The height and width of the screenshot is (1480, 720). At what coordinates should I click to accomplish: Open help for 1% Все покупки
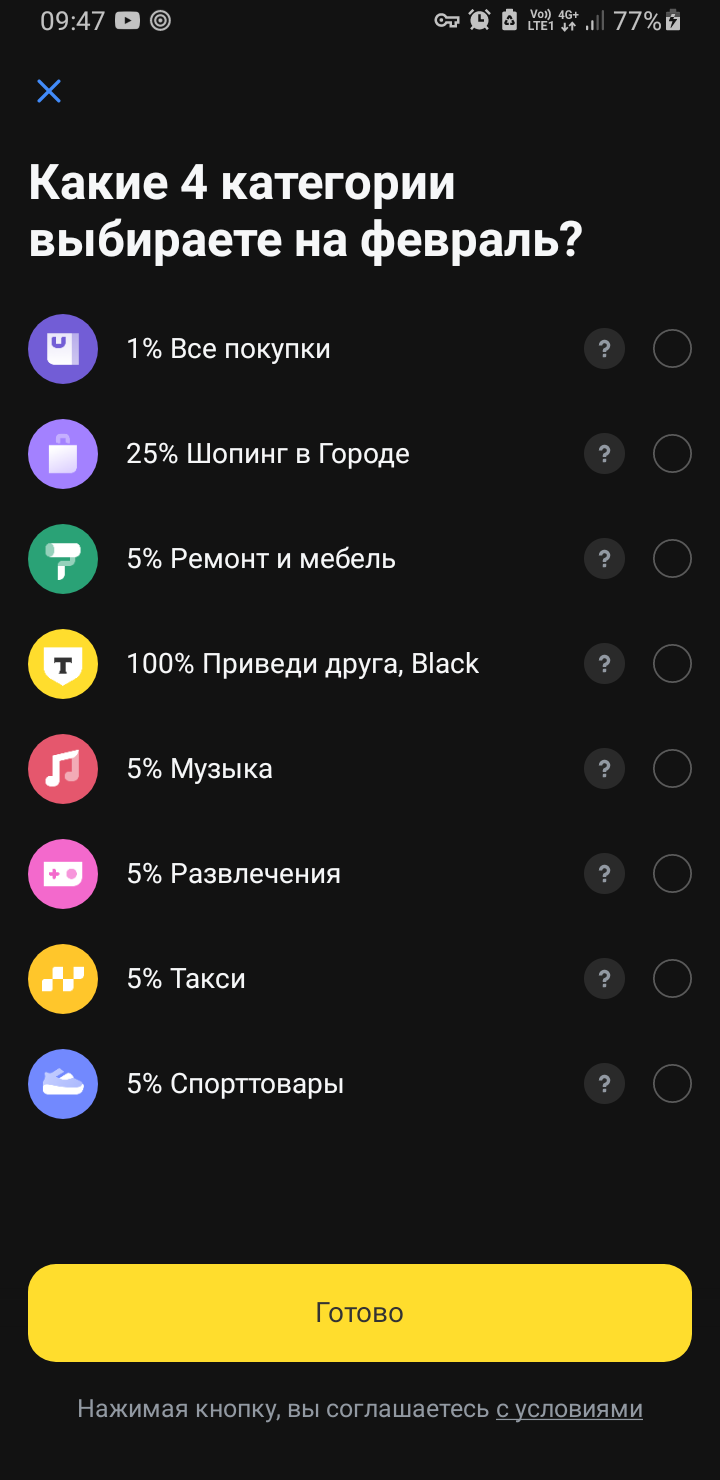(604, 349)
